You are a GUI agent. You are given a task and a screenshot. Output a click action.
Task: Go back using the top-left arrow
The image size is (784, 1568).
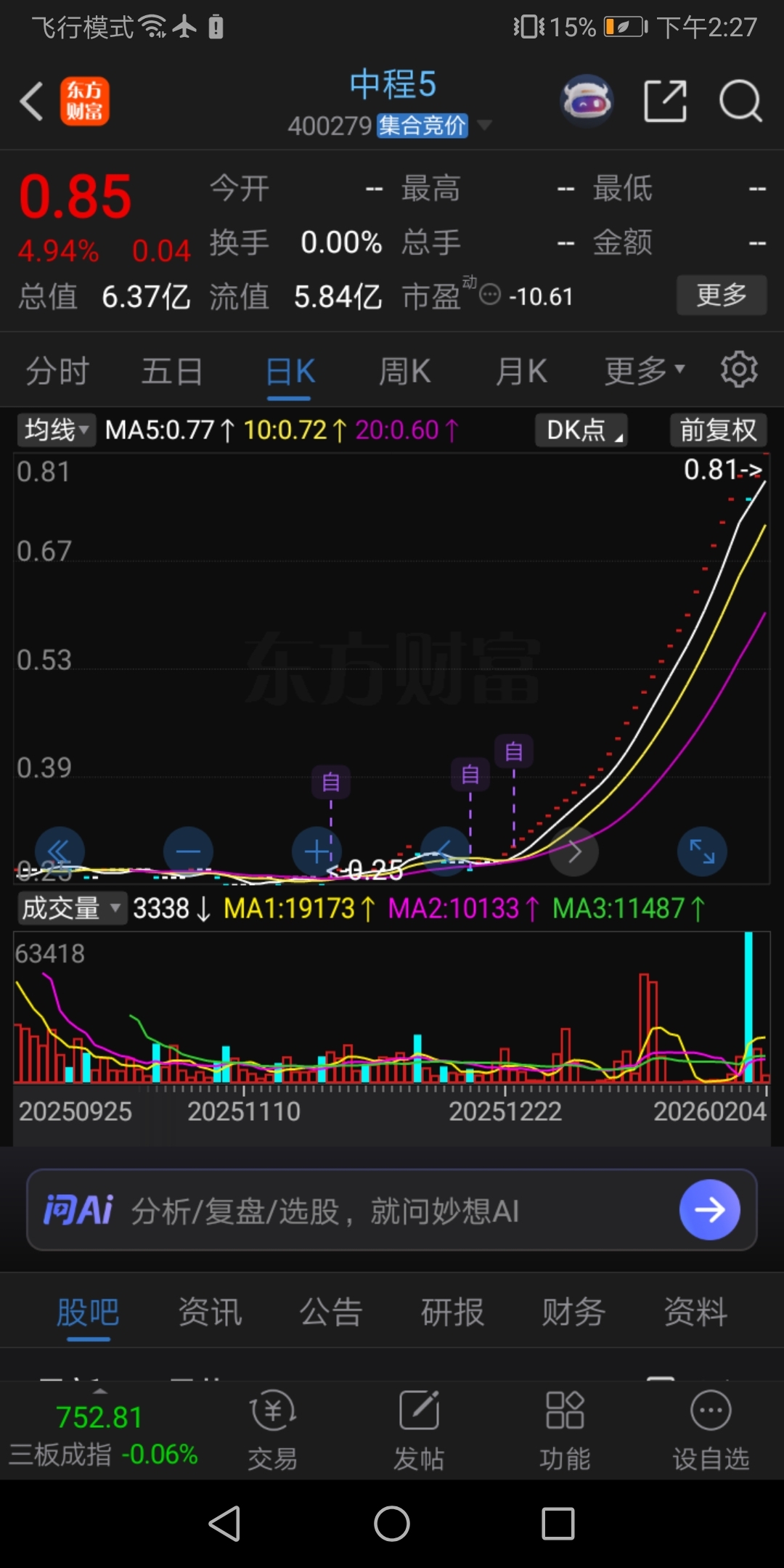click(x=32, y=101)
